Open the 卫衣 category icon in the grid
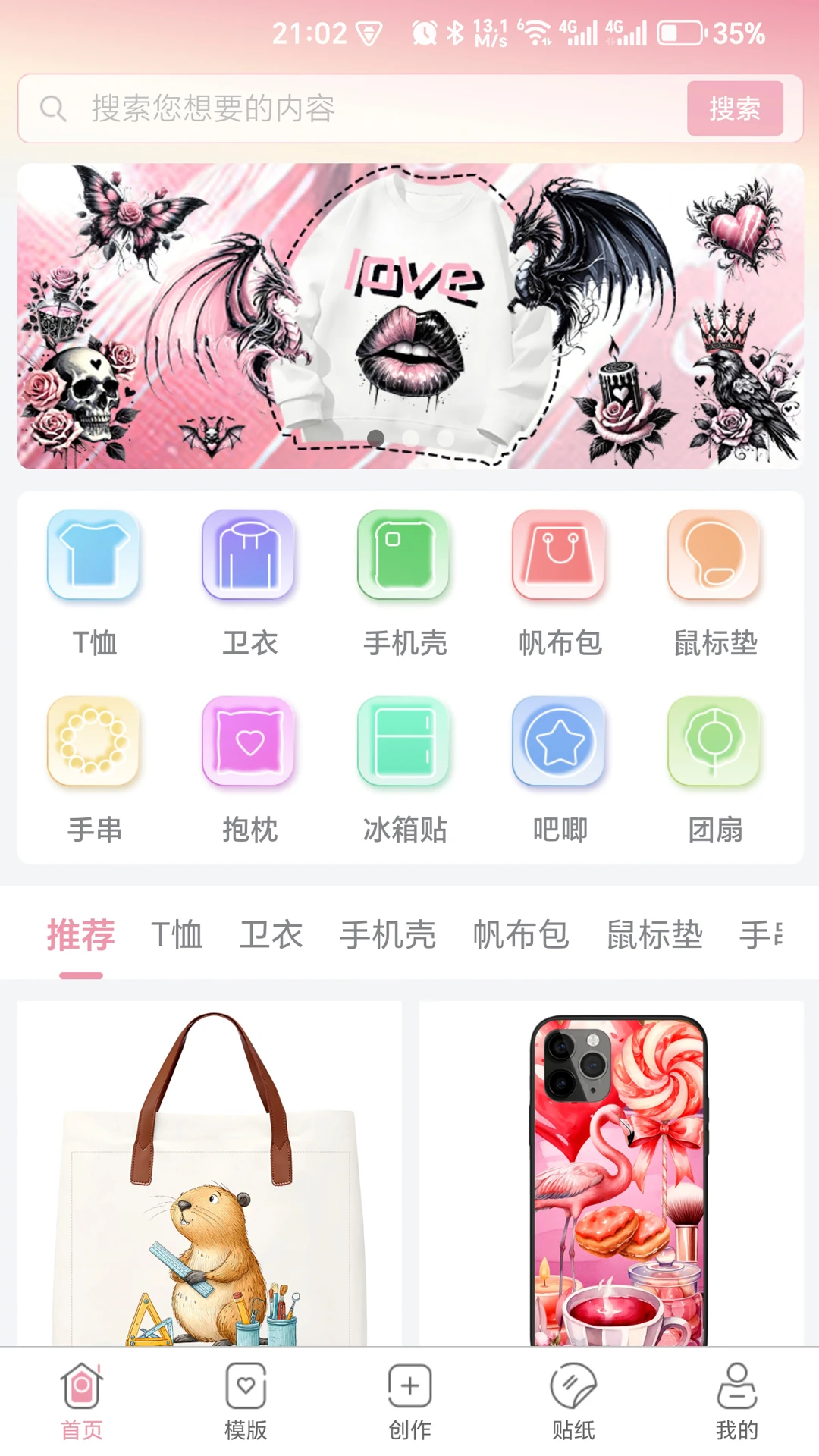This screenshot has width=819, height=1456. coord(249,555)
